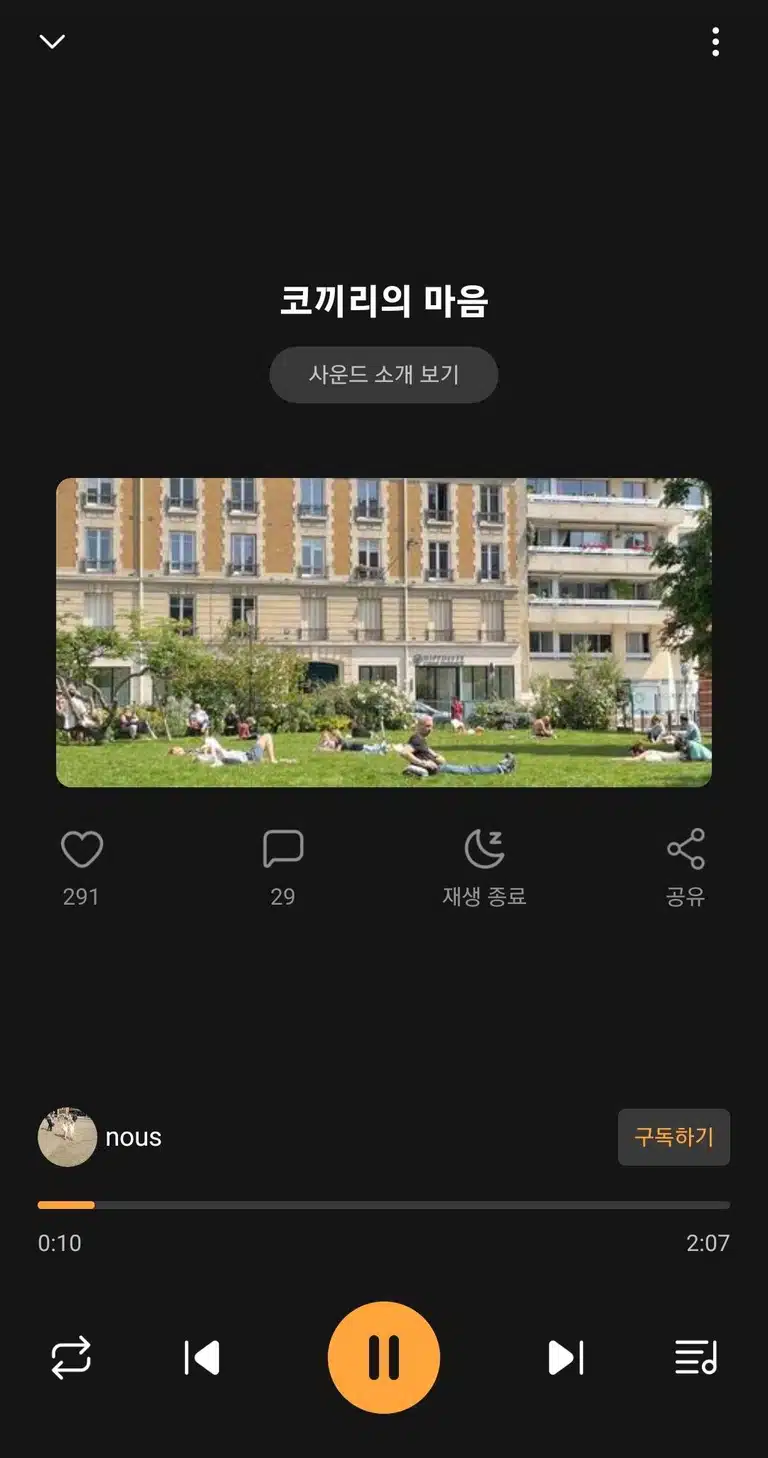Open the nous creator profile
The image size is (768, 1458).
(100, 1137)
